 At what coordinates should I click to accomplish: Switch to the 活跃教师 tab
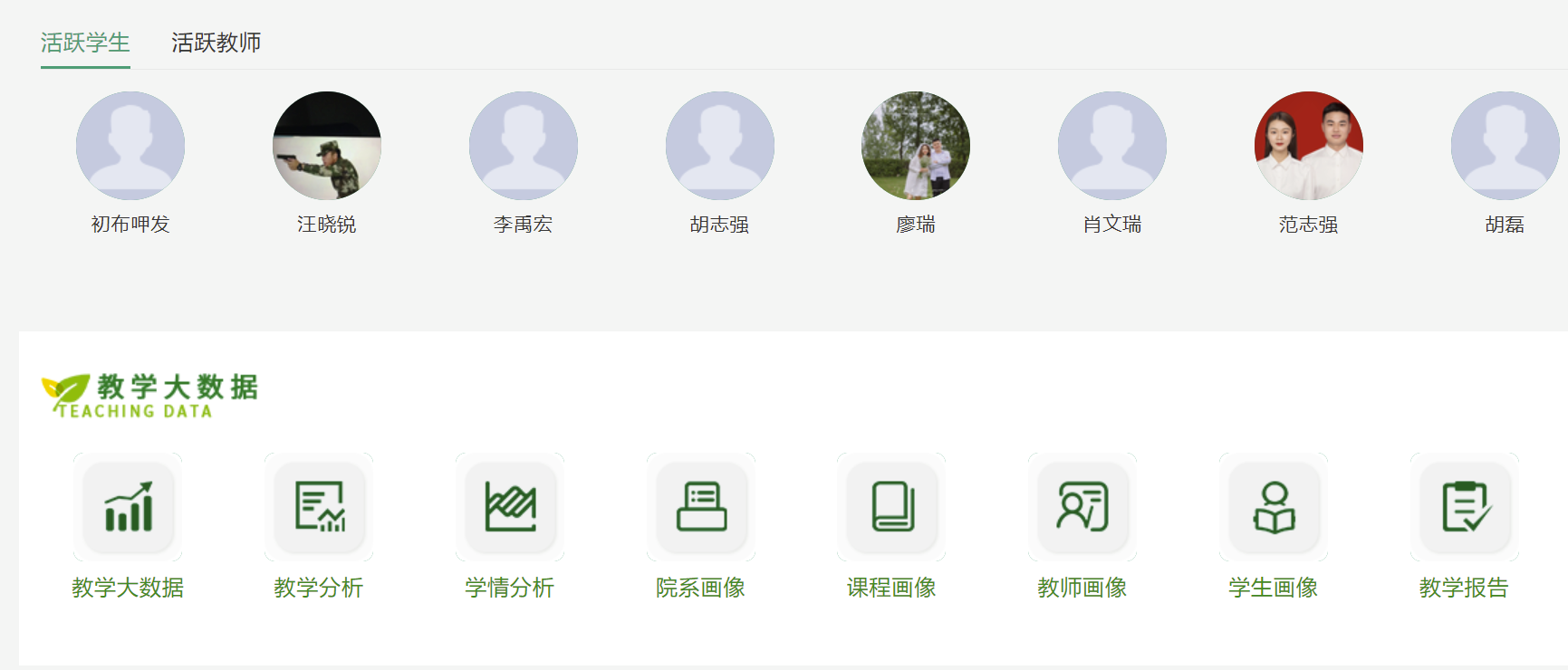point(216,43)
